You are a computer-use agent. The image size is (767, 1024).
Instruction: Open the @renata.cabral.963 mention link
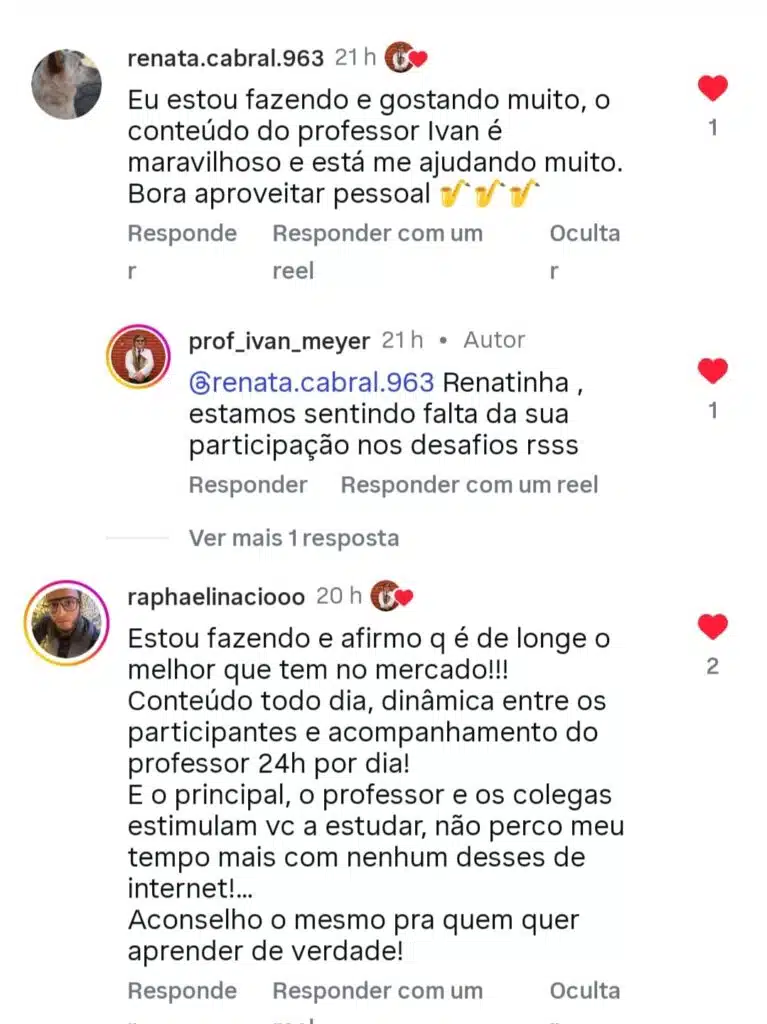coord(311,383)
